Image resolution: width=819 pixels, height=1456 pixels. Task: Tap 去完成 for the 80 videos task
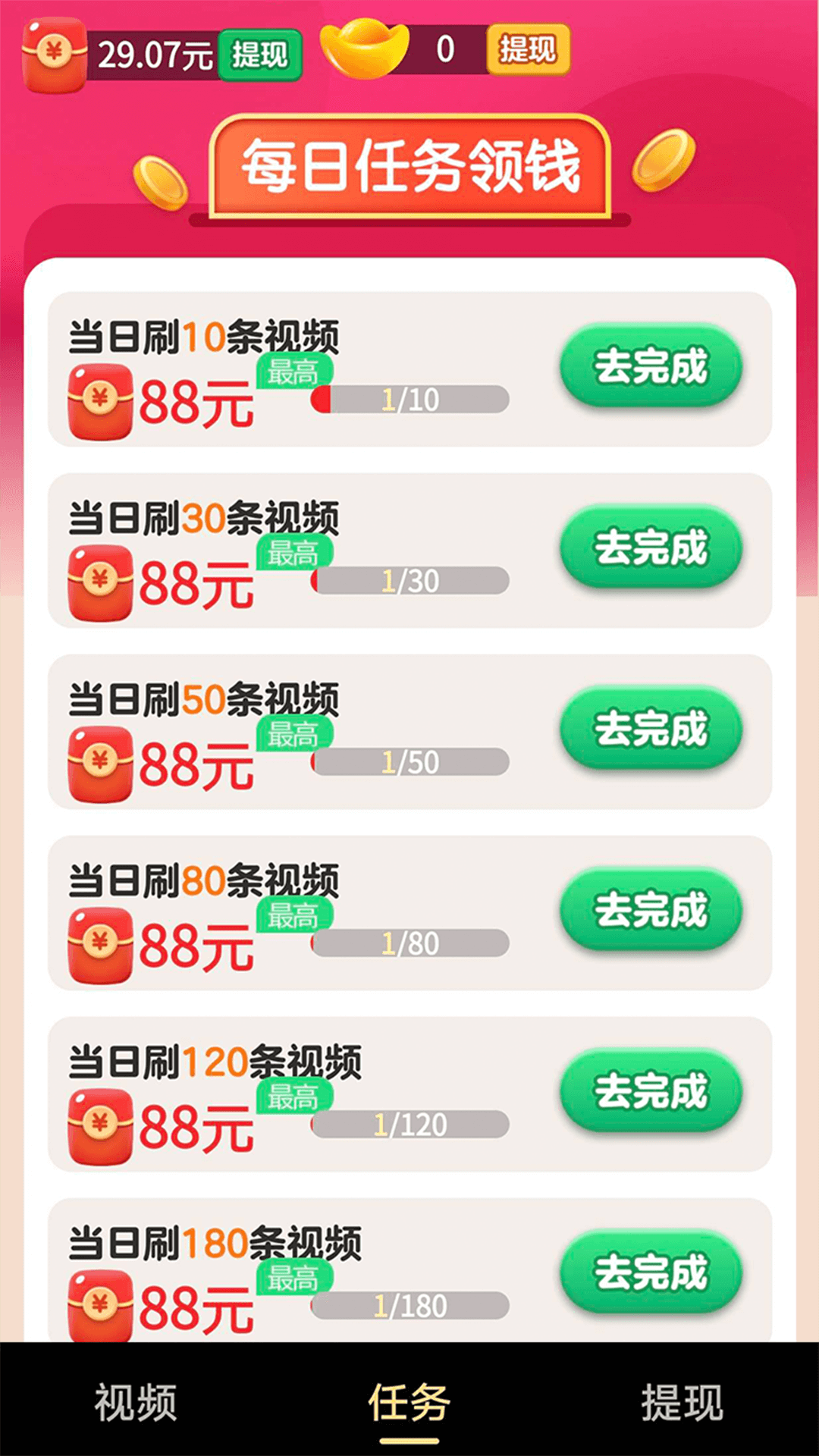tap(651, 910)
